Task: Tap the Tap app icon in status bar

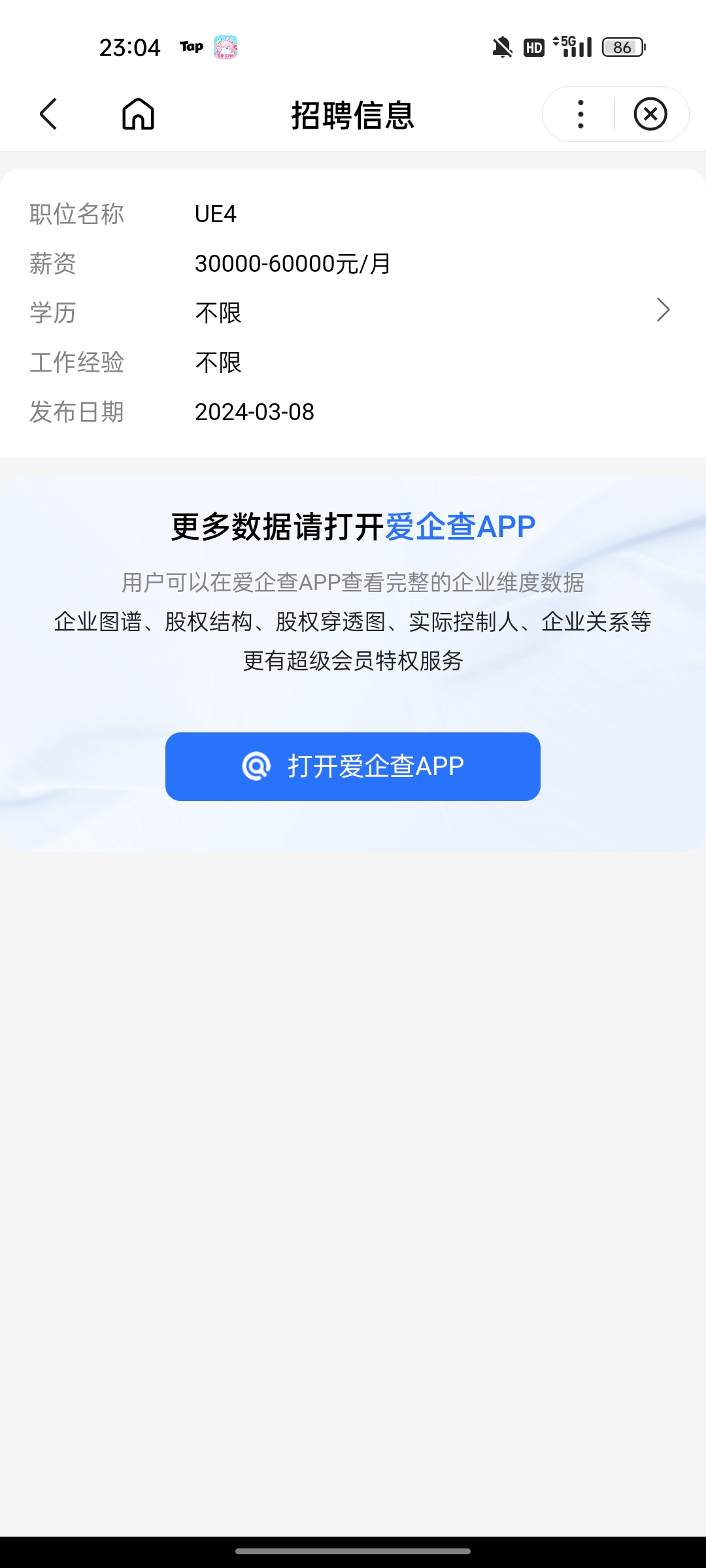Action: [x=191, y=46]
